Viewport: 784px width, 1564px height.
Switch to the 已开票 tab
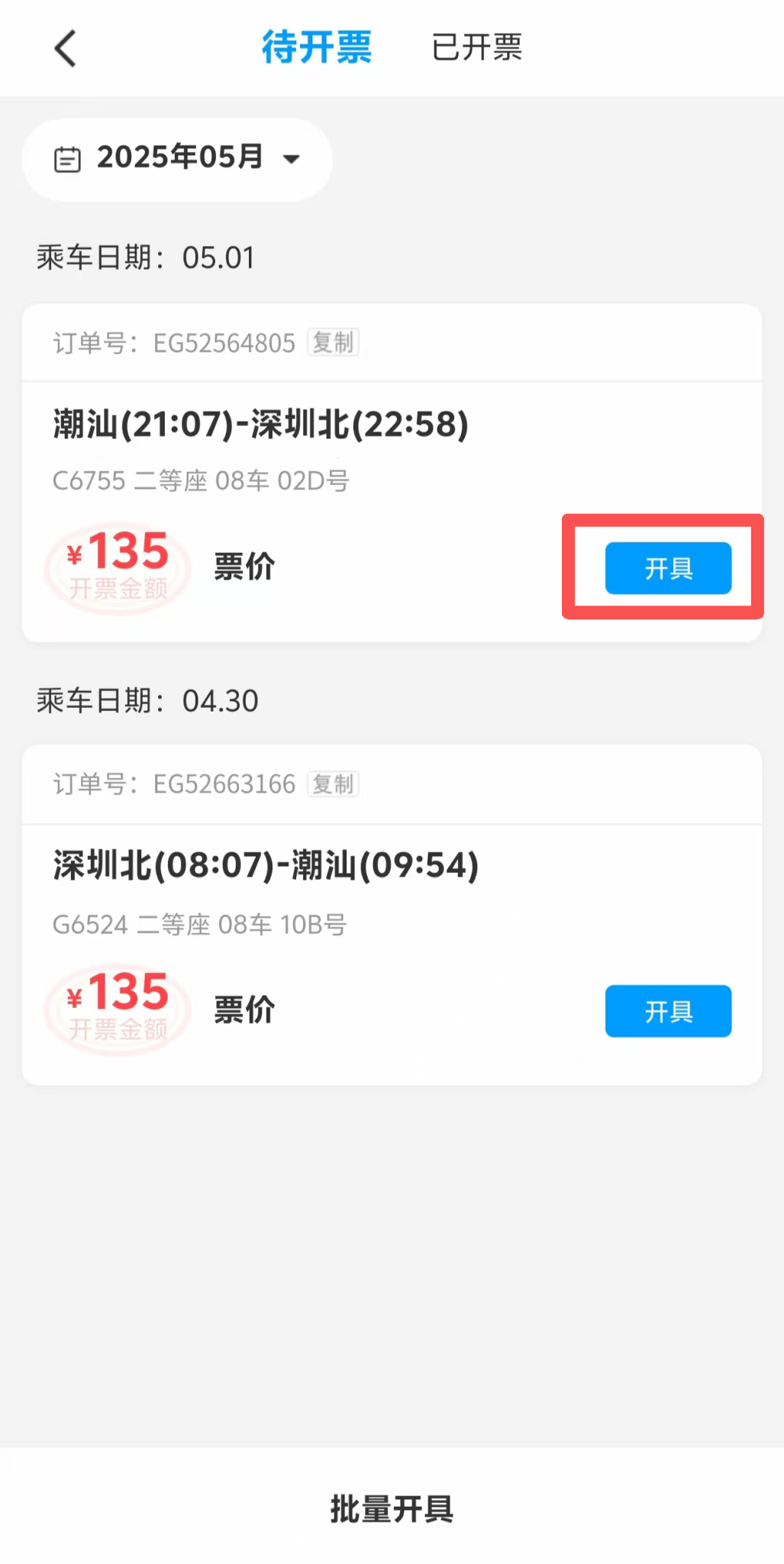coord(476,48)
